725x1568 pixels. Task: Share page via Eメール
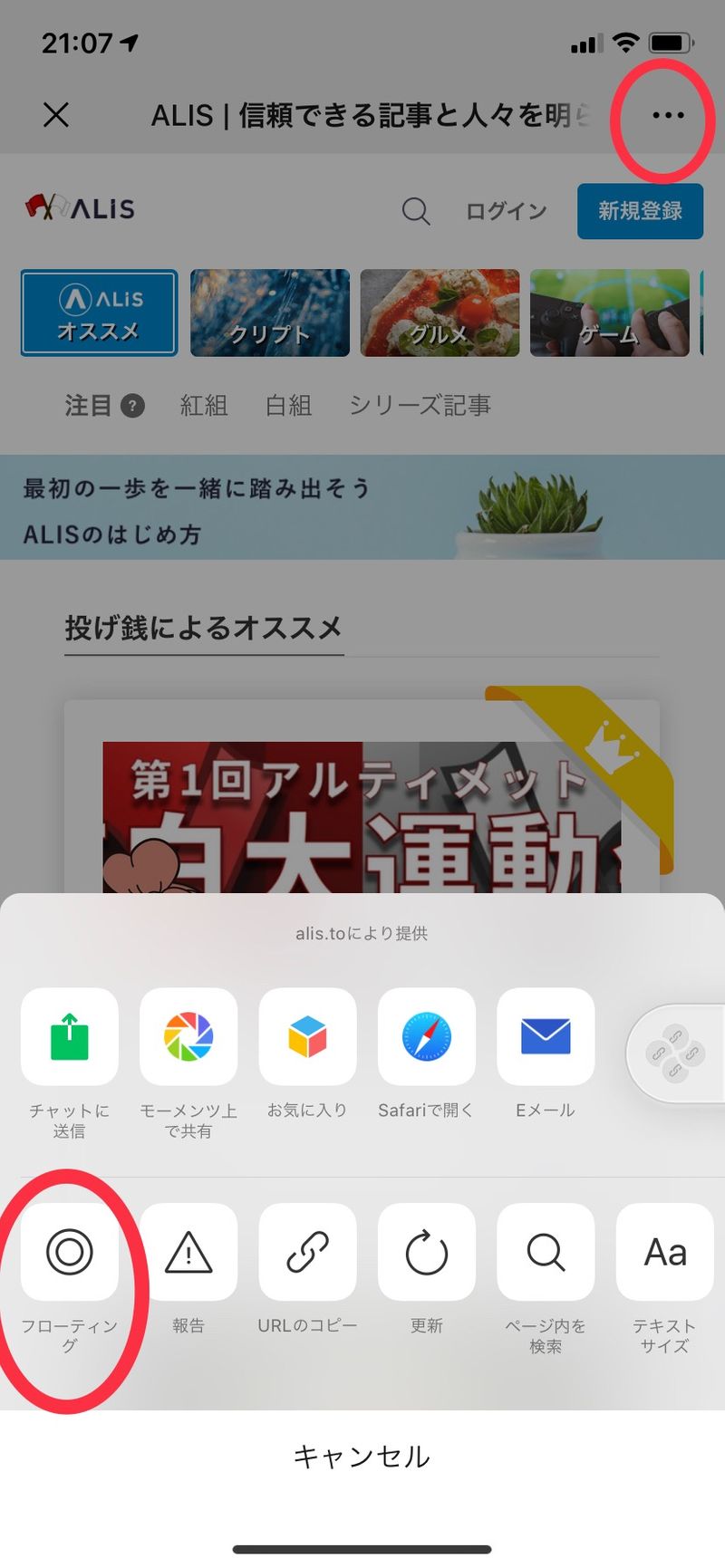(546, 1037)
